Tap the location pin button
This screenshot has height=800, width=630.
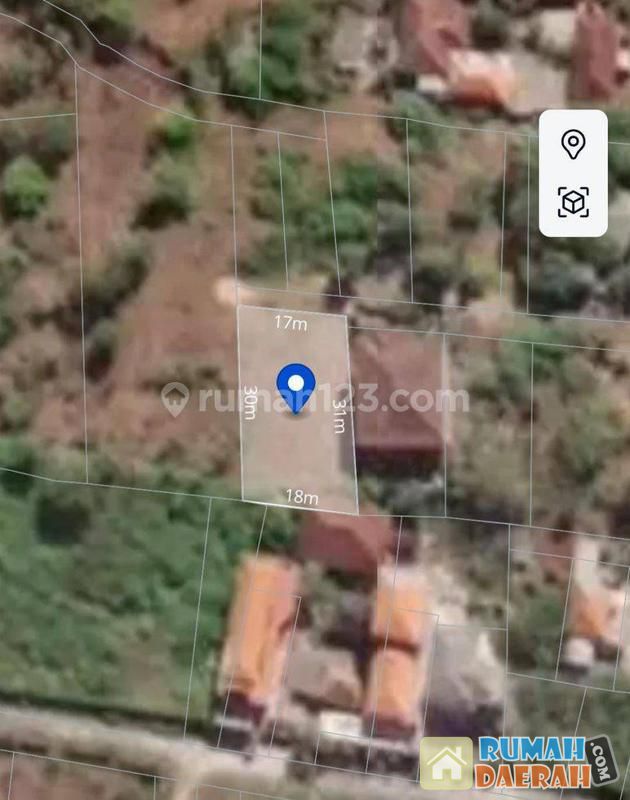click(x=573, y=145)
